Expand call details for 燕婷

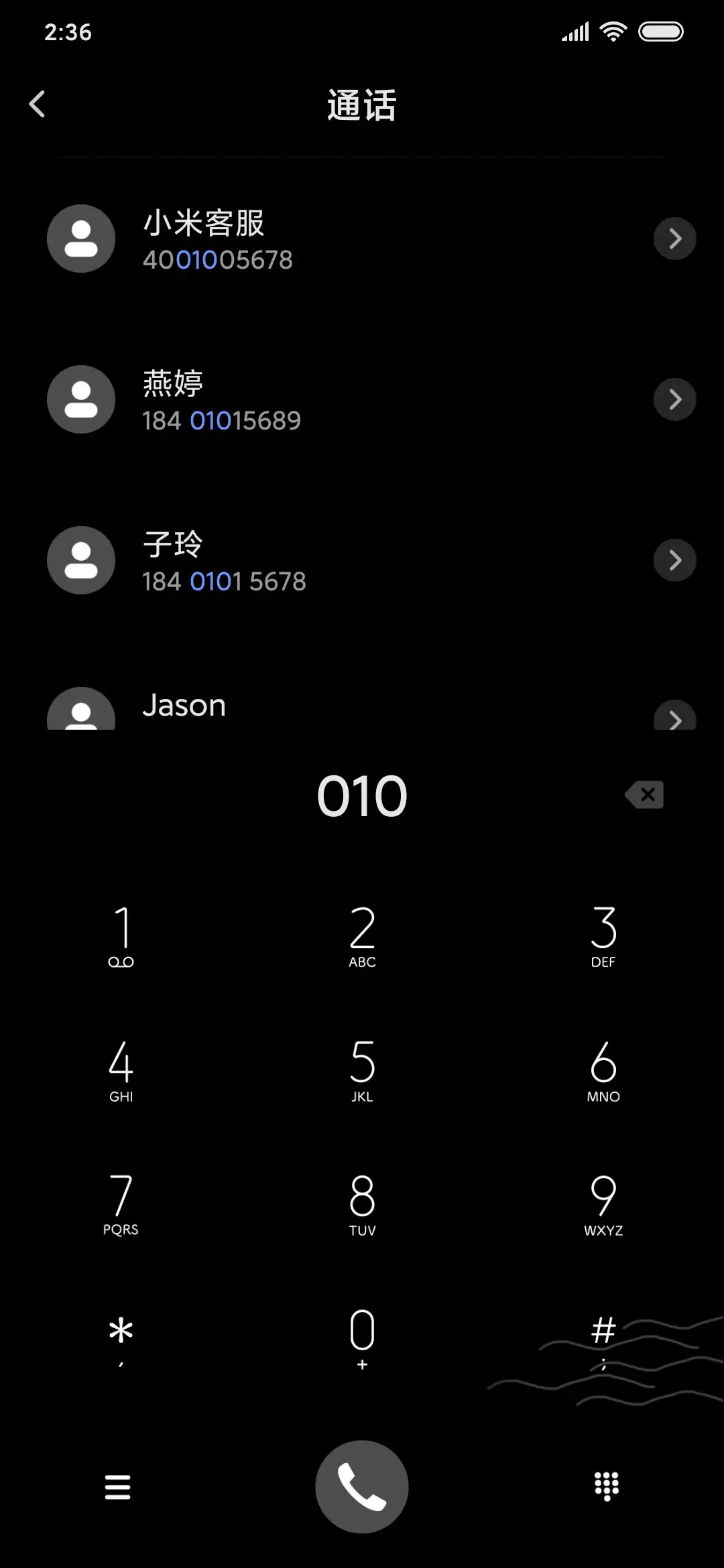(674, 399)
